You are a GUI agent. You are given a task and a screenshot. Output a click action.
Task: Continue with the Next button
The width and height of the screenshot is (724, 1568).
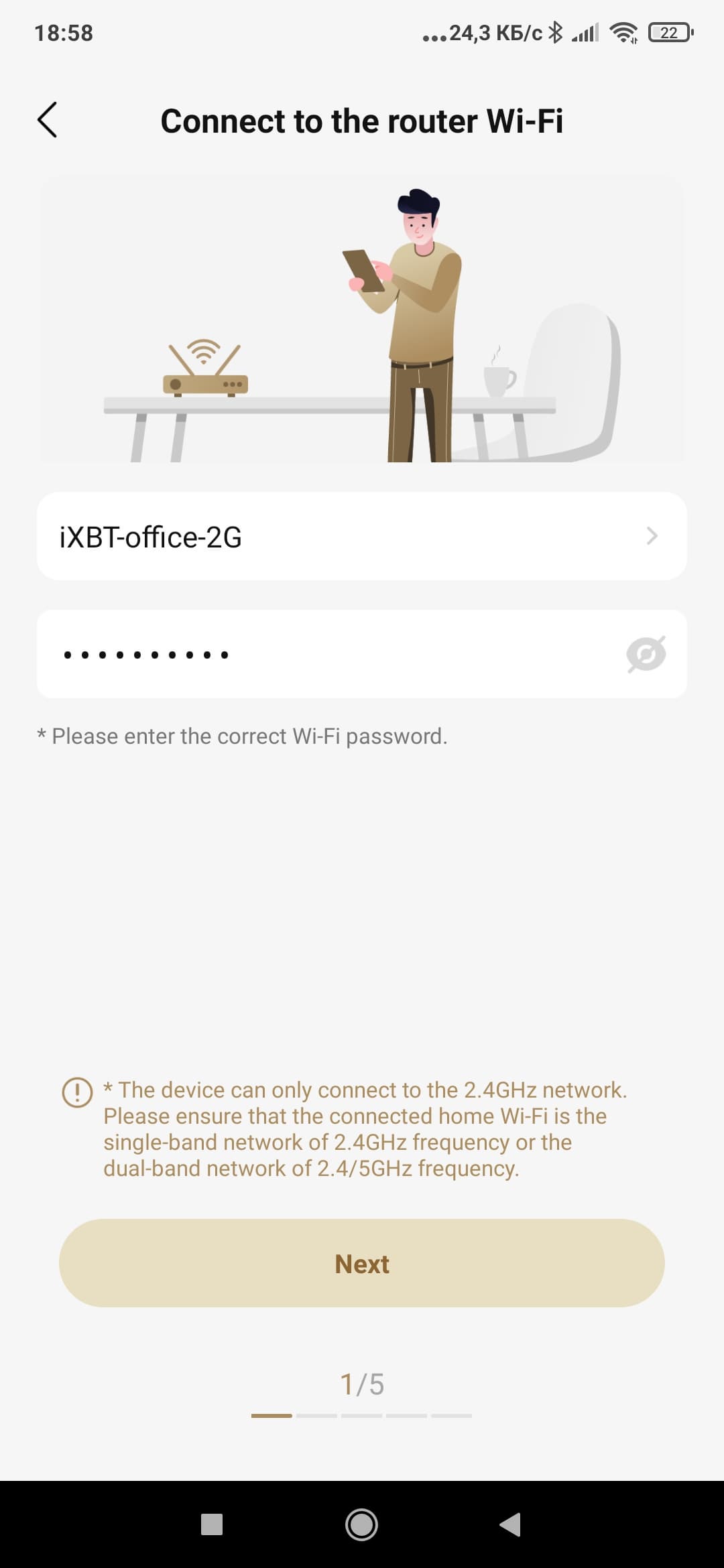(362, 1264)
